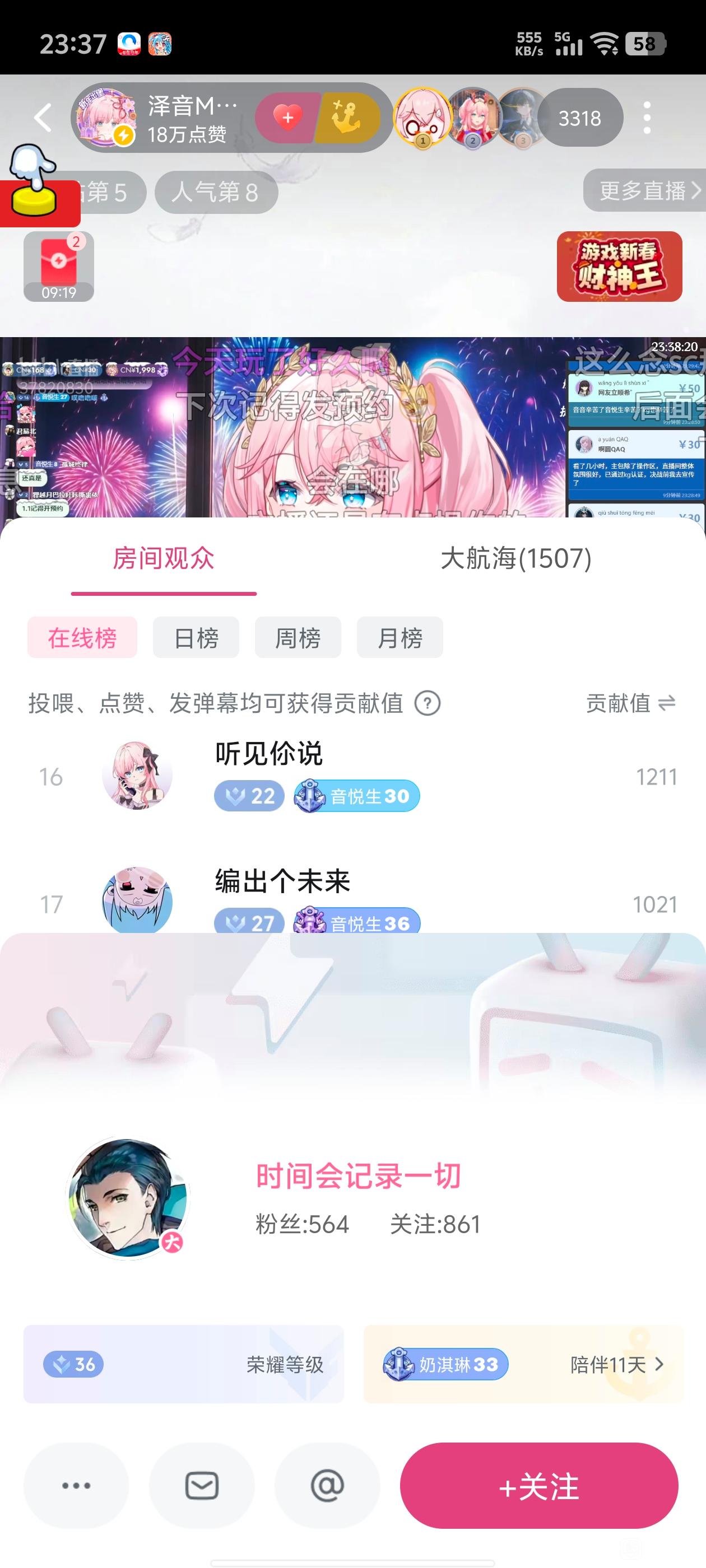Open the live room overflow menu
Image resolution: width=706 pixels, height=1568 pixels.
pos(647,118)
